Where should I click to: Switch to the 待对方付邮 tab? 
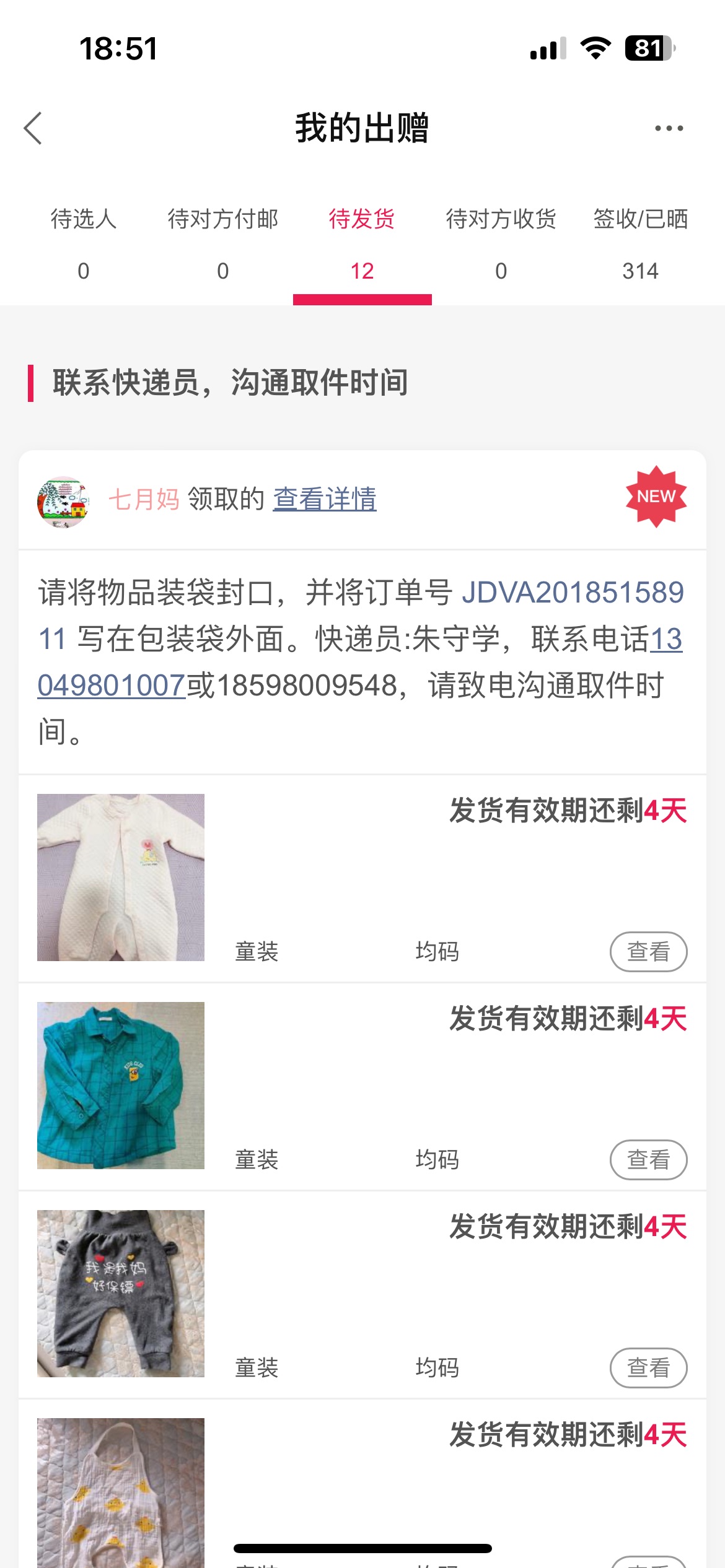click(223, 245)
